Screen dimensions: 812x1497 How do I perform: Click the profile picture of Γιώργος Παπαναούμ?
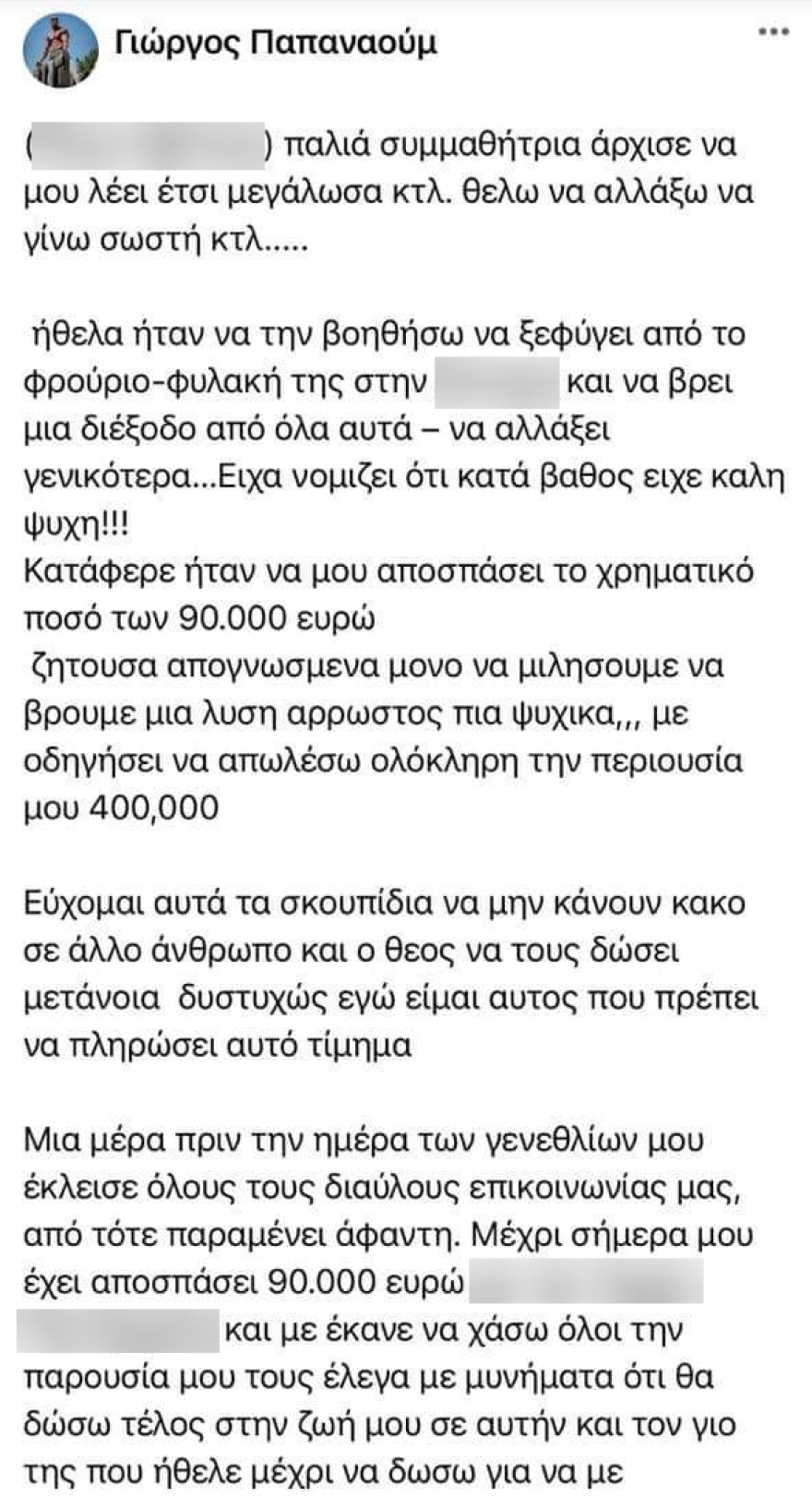pos(59,44)
